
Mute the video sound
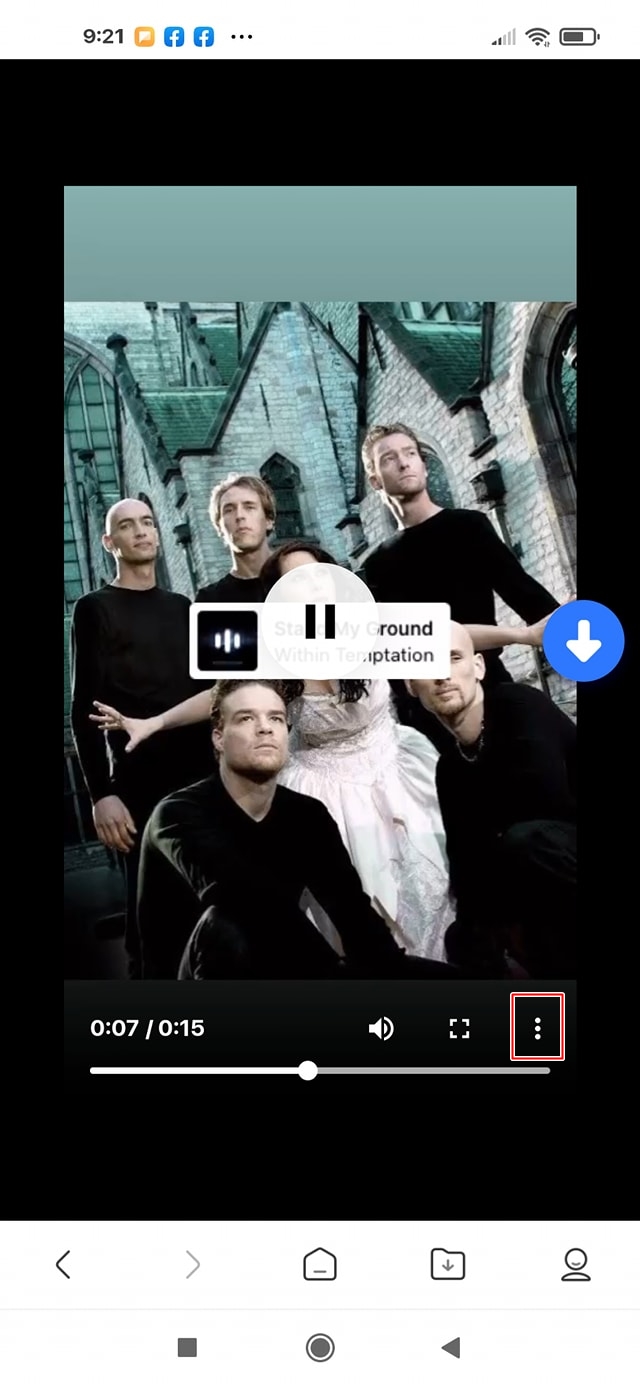click(381, 1028)
